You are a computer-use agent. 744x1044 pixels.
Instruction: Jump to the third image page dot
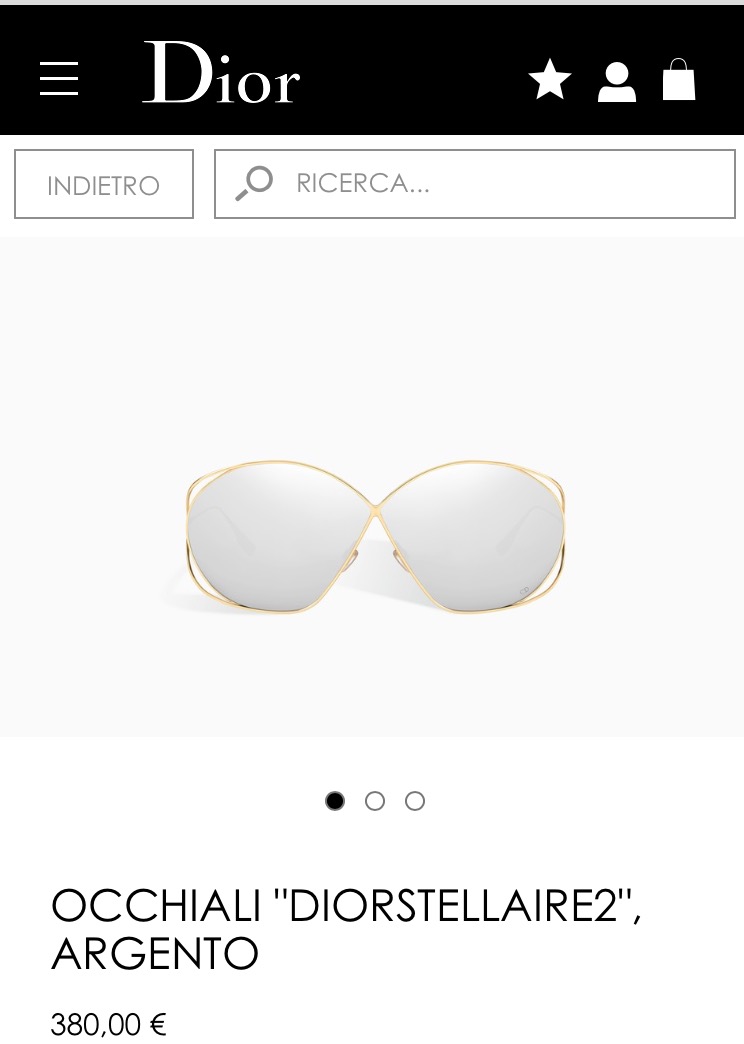pos(415,801)
